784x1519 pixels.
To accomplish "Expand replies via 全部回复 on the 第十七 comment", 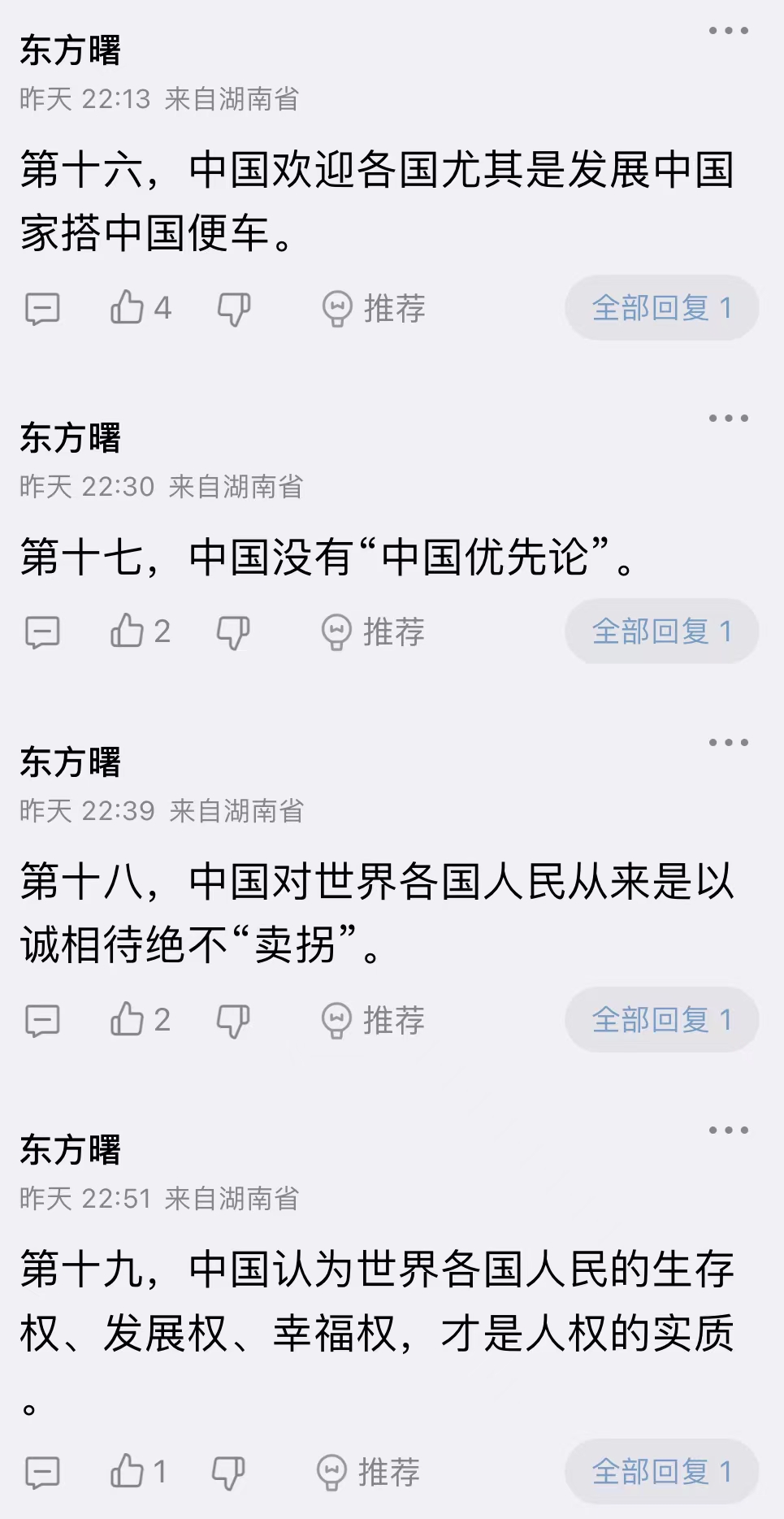I will (x=661, y=631).
